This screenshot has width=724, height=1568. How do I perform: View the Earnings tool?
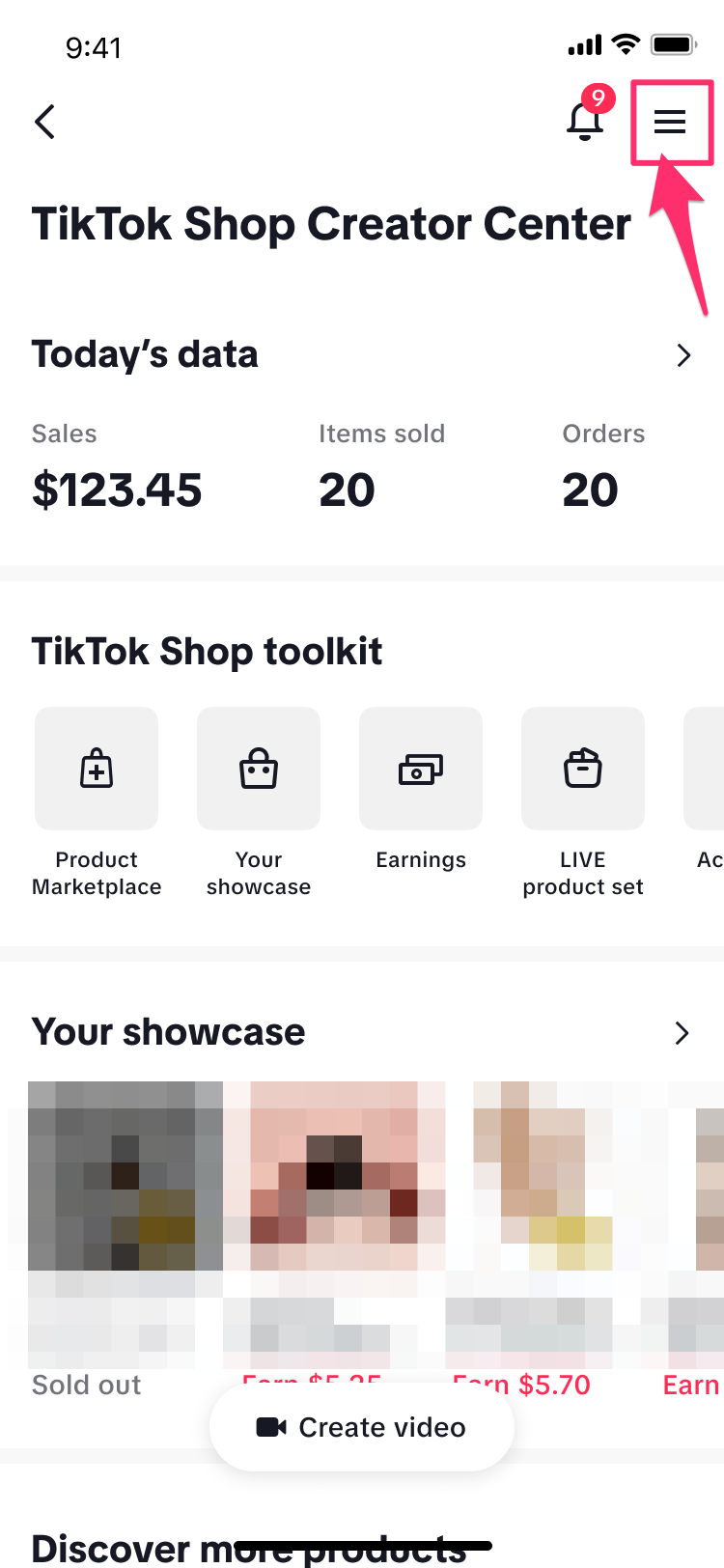(x=421, y=770)
